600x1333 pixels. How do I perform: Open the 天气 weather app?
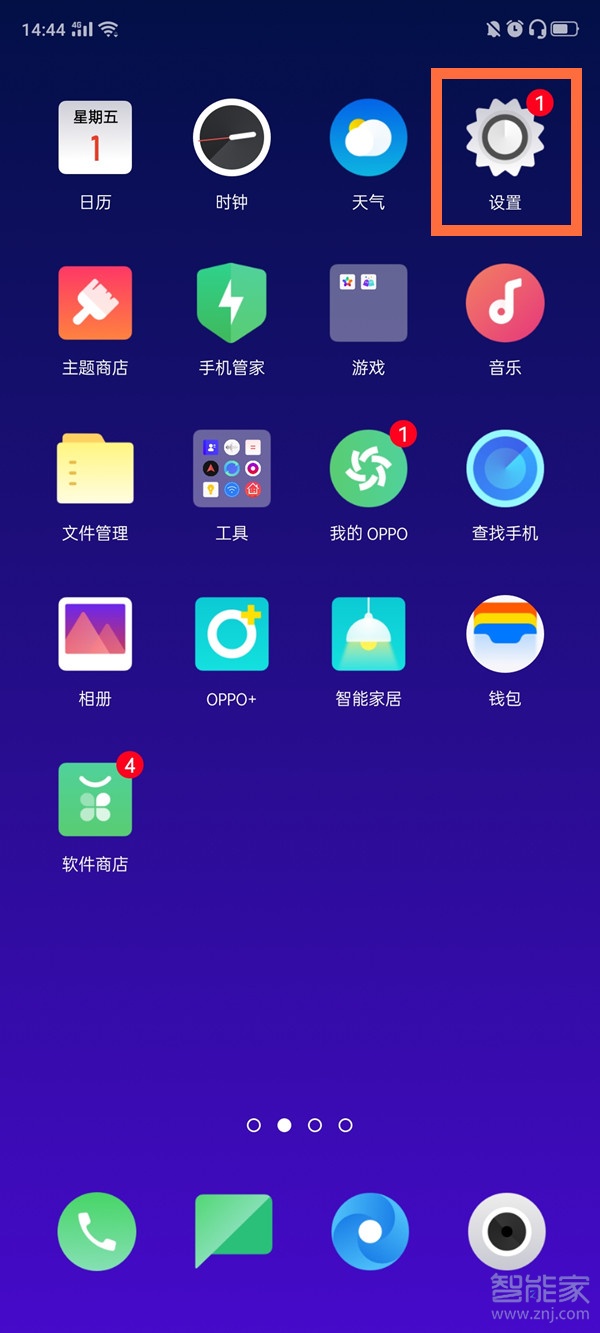(x=368, y=138)
